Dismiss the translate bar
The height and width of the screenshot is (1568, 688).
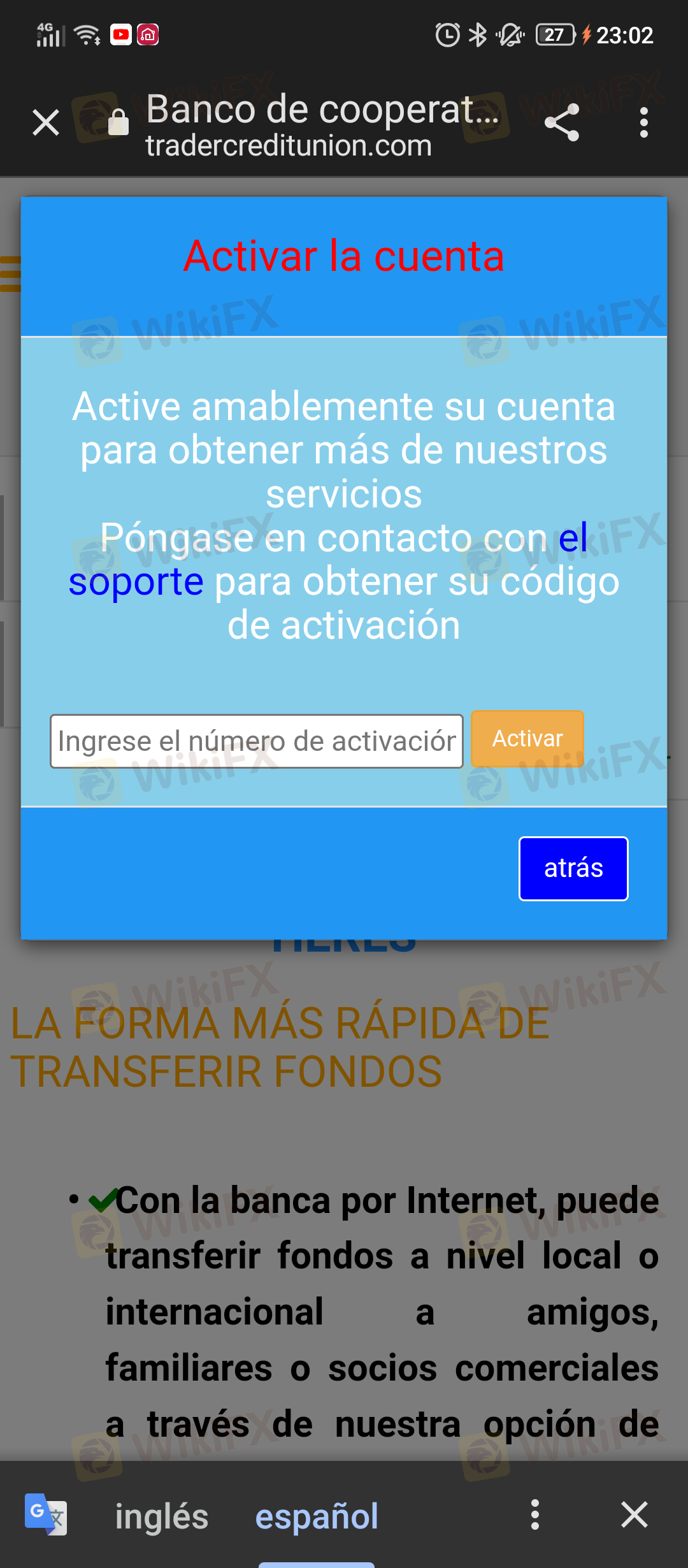(634, 1514)
